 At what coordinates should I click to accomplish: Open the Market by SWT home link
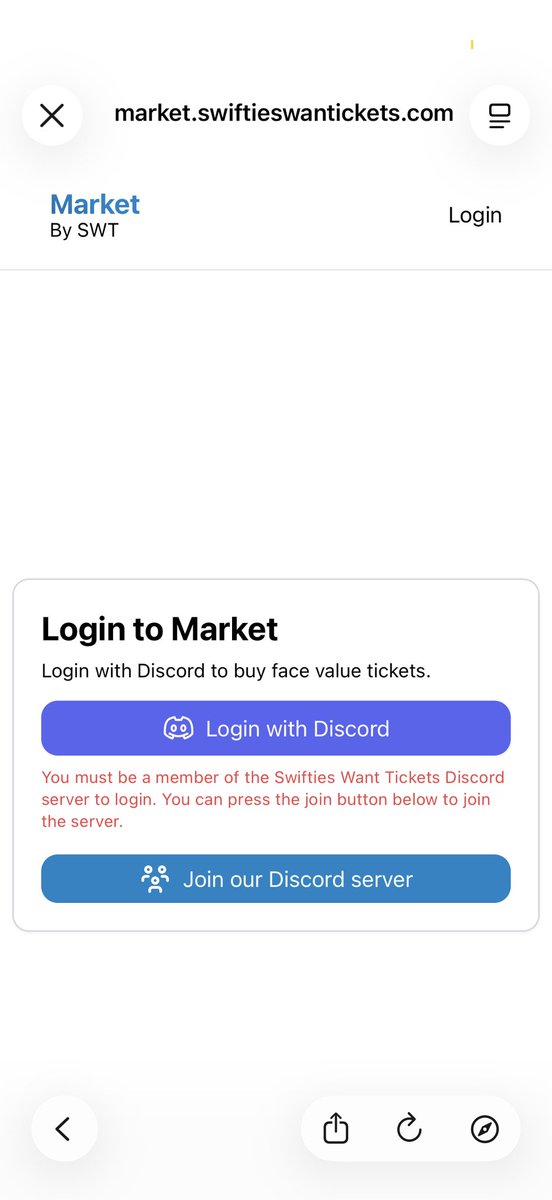95,216
